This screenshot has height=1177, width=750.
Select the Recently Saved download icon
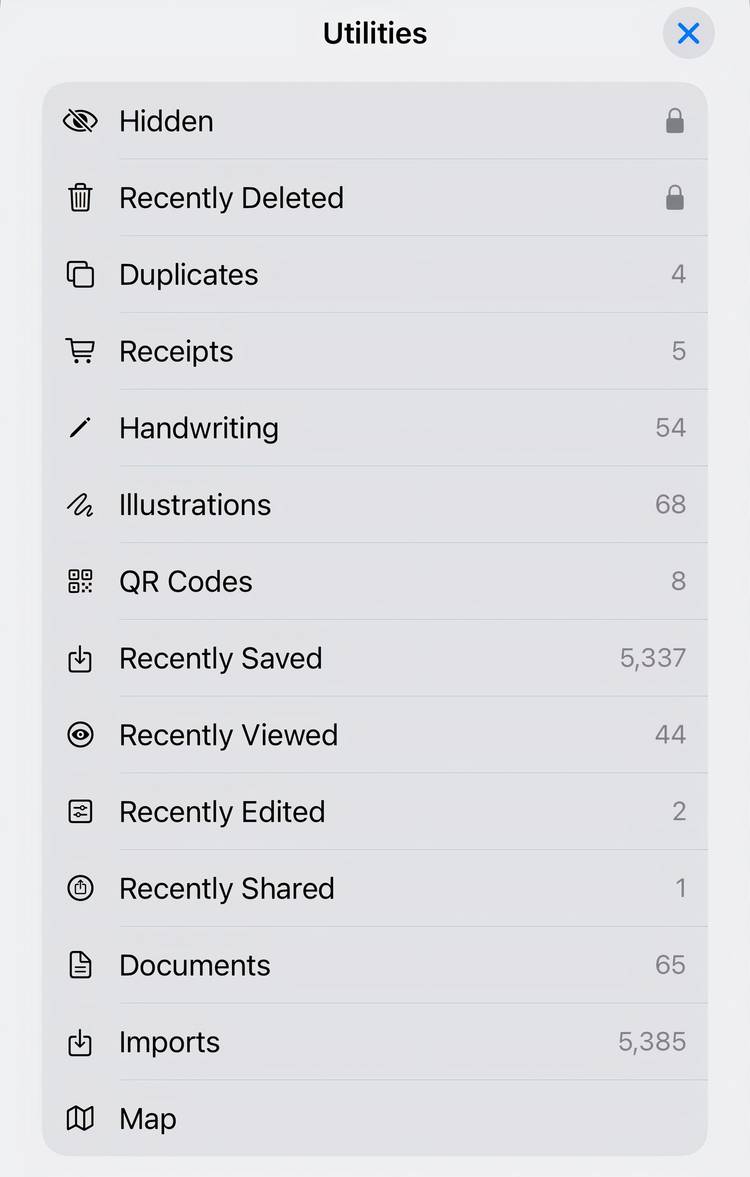tap(80, 658)
